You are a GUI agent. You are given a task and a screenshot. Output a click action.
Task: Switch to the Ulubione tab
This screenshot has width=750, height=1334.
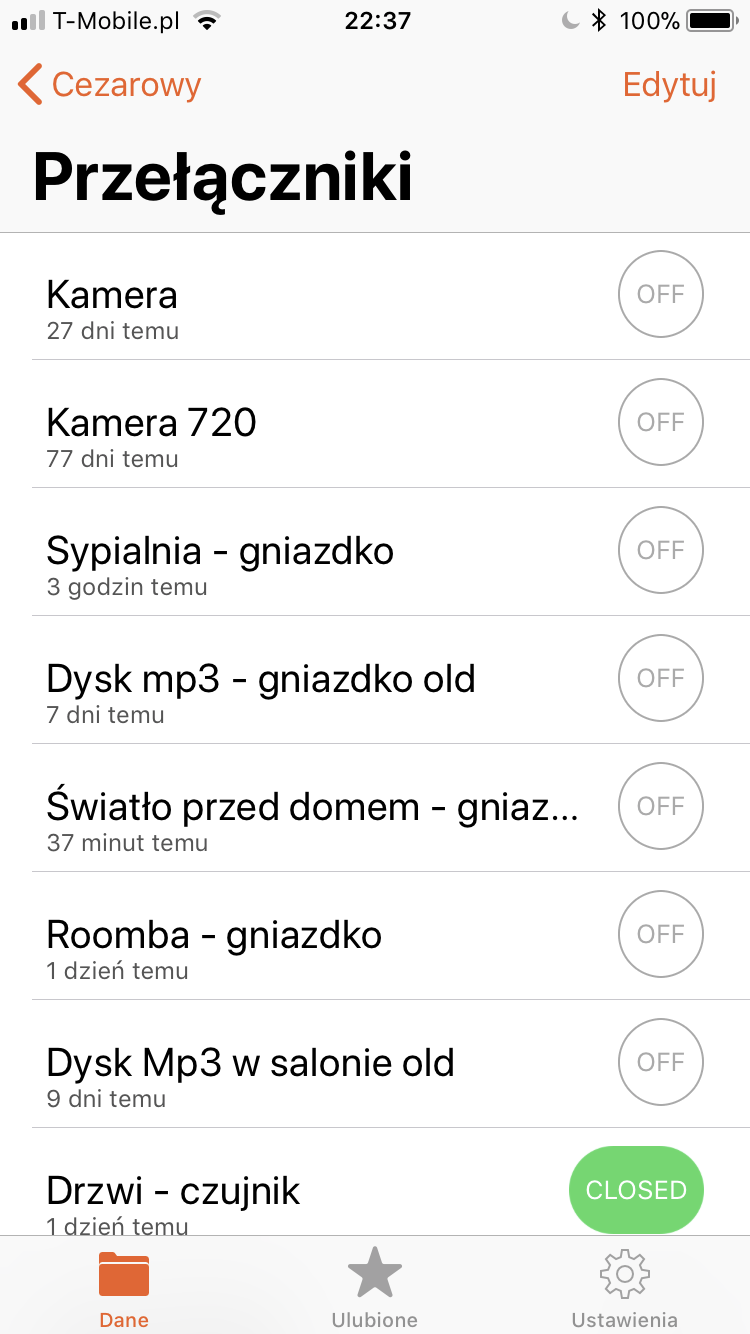(x=375, y=1287)
